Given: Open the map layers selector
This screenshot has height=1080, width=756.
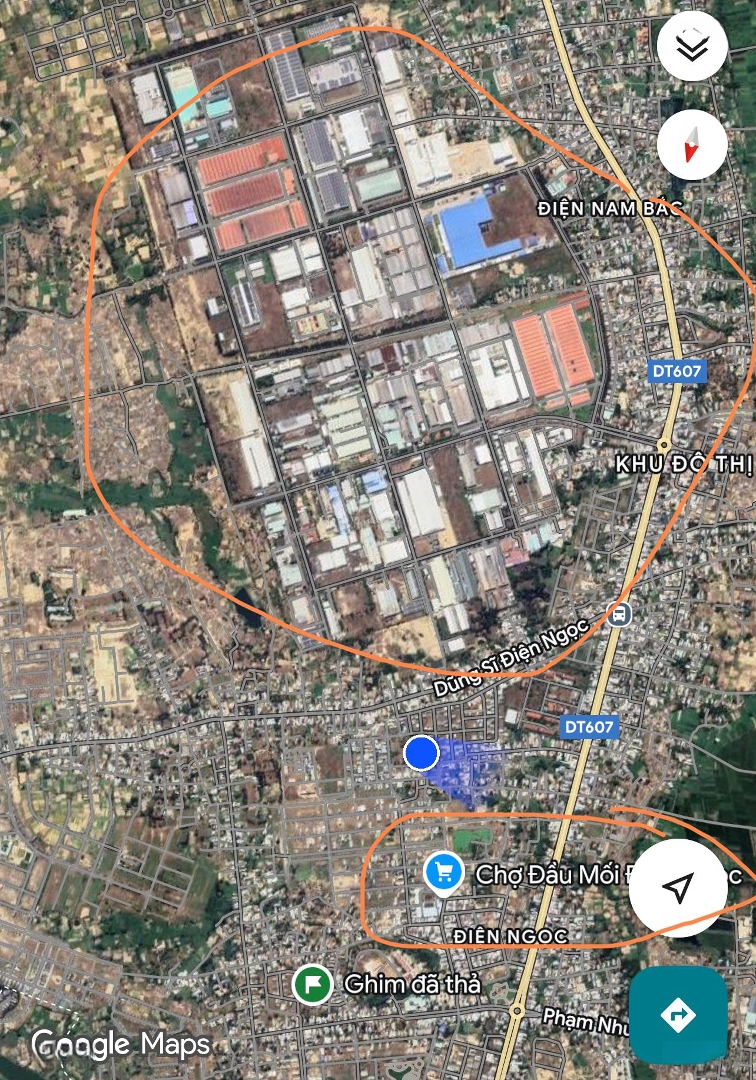Looking at the screenshot, I should pyautogui.click(x=692, y=46).
